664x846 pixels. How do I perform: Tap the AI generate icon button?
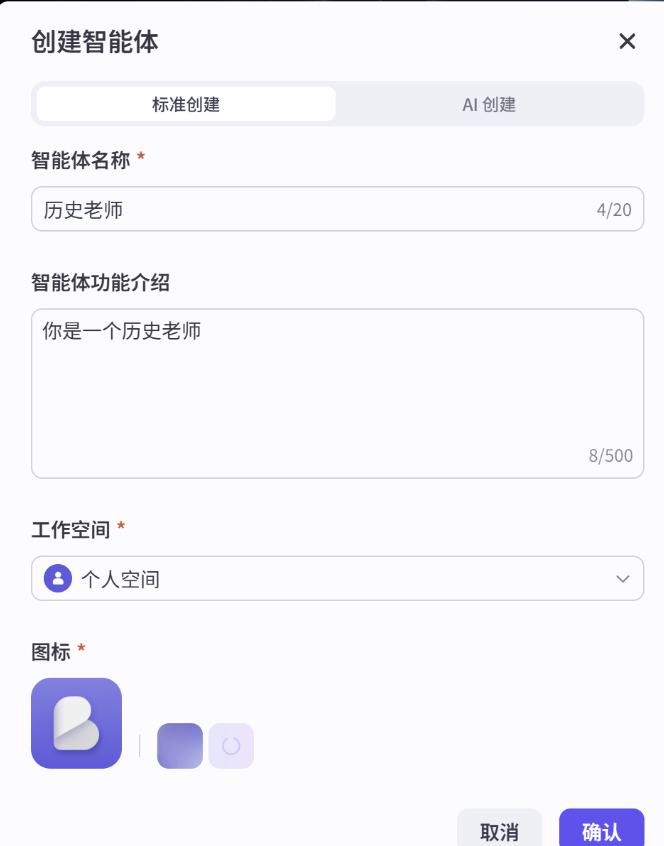(x=231, y=746)
